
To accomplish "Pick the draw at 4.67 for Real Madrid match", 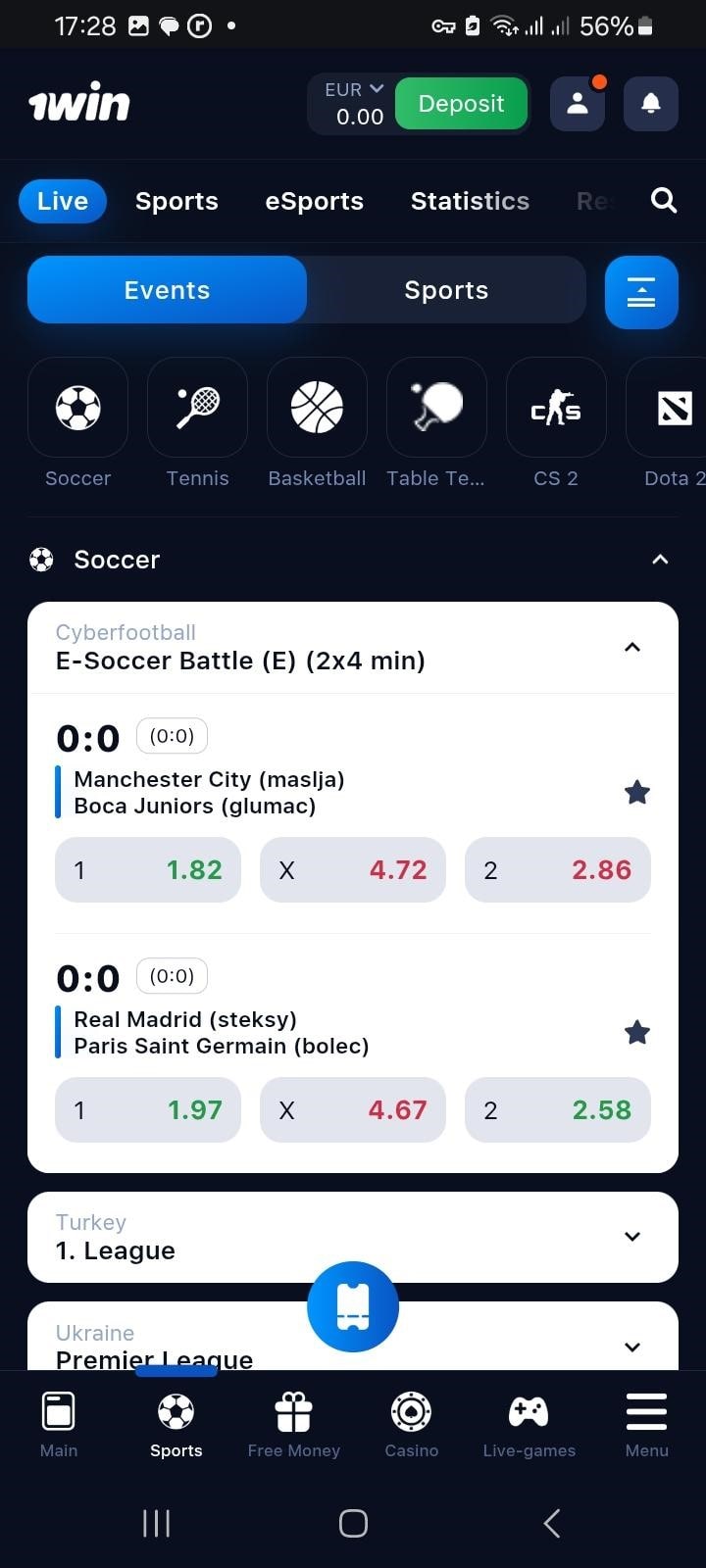I will pos(353,1109).
